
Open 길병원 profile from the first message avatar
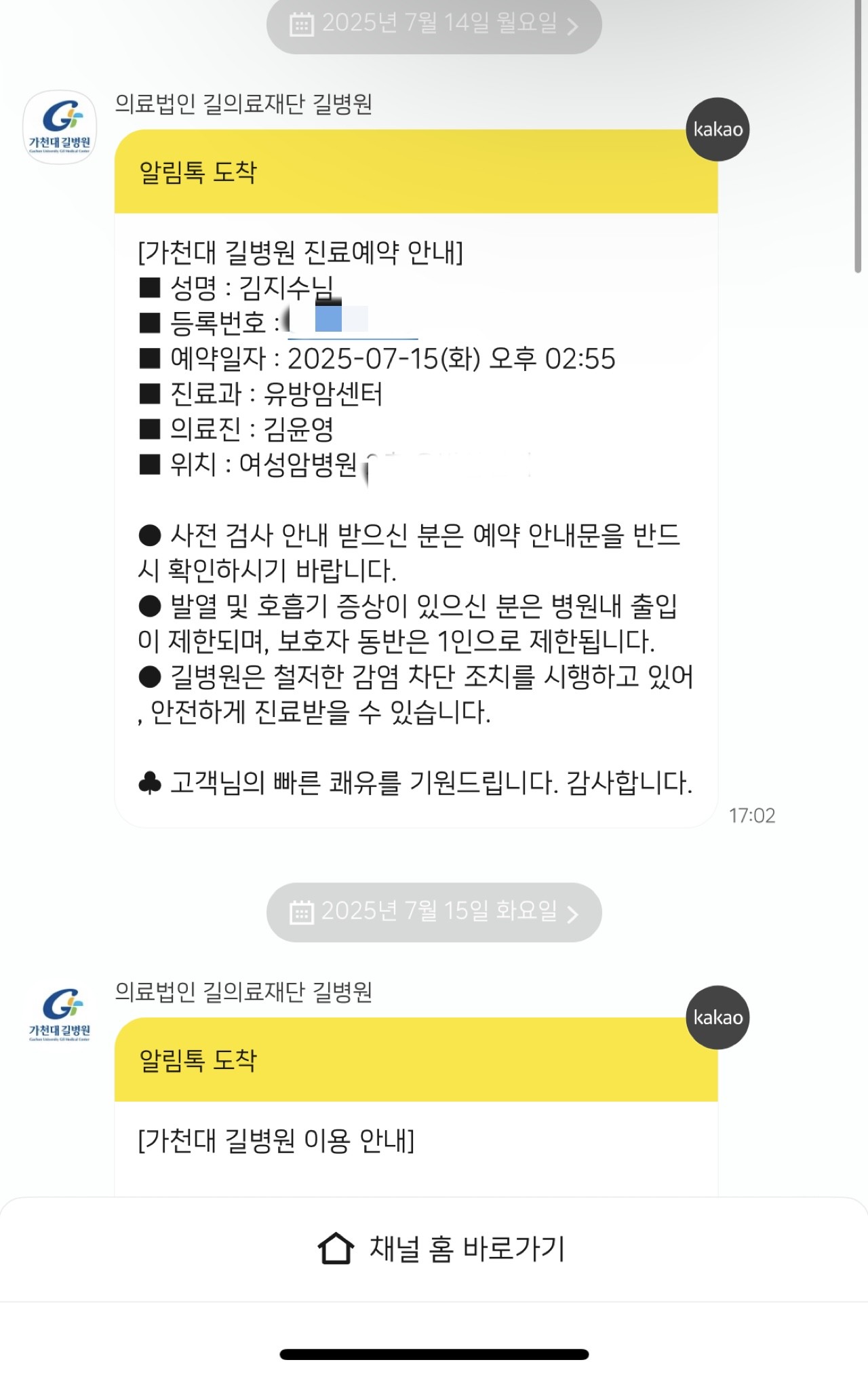pos(60,128)
